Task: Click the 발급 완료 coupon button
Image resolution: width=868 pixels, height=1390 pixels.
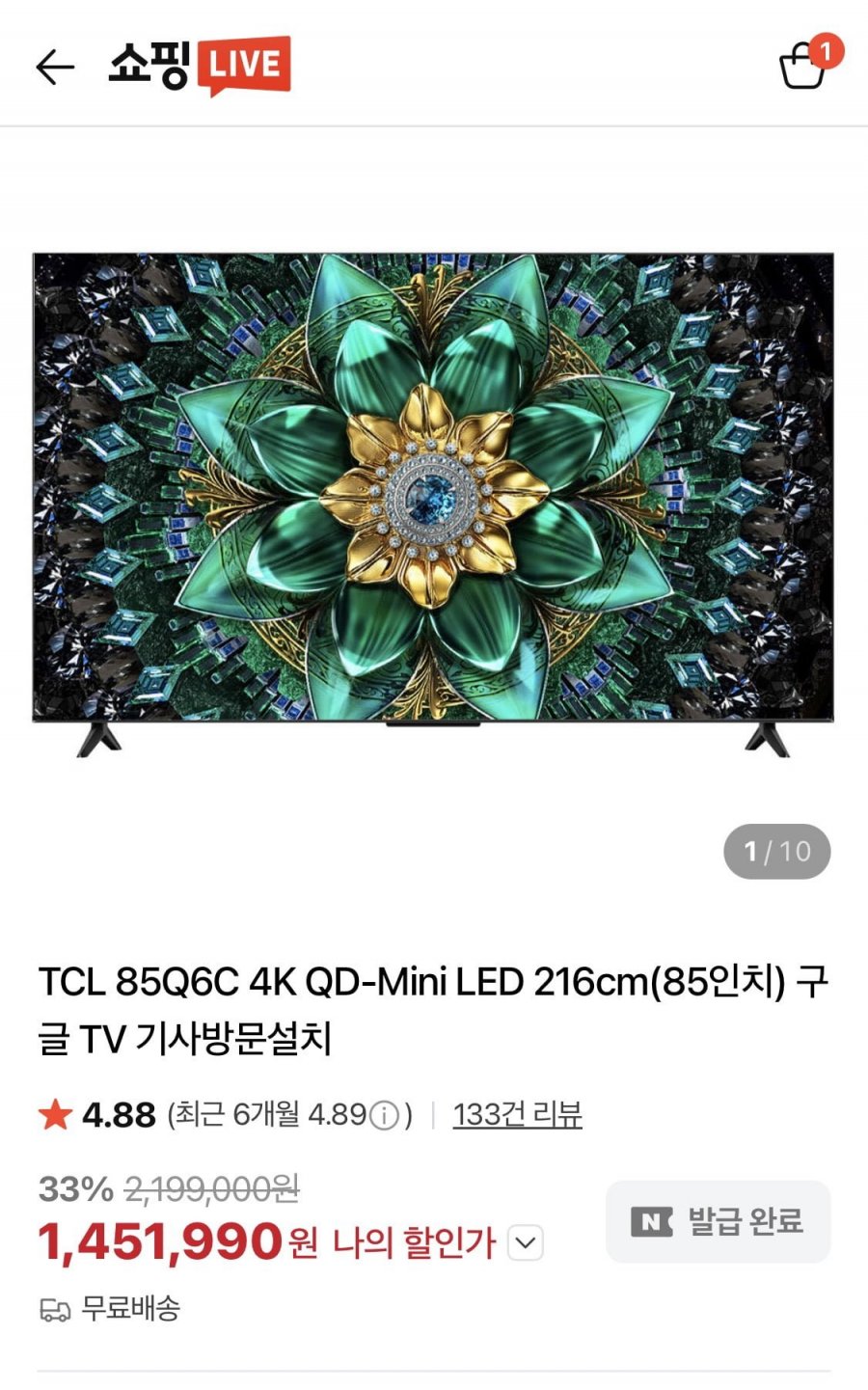Action: [718, 1221]
